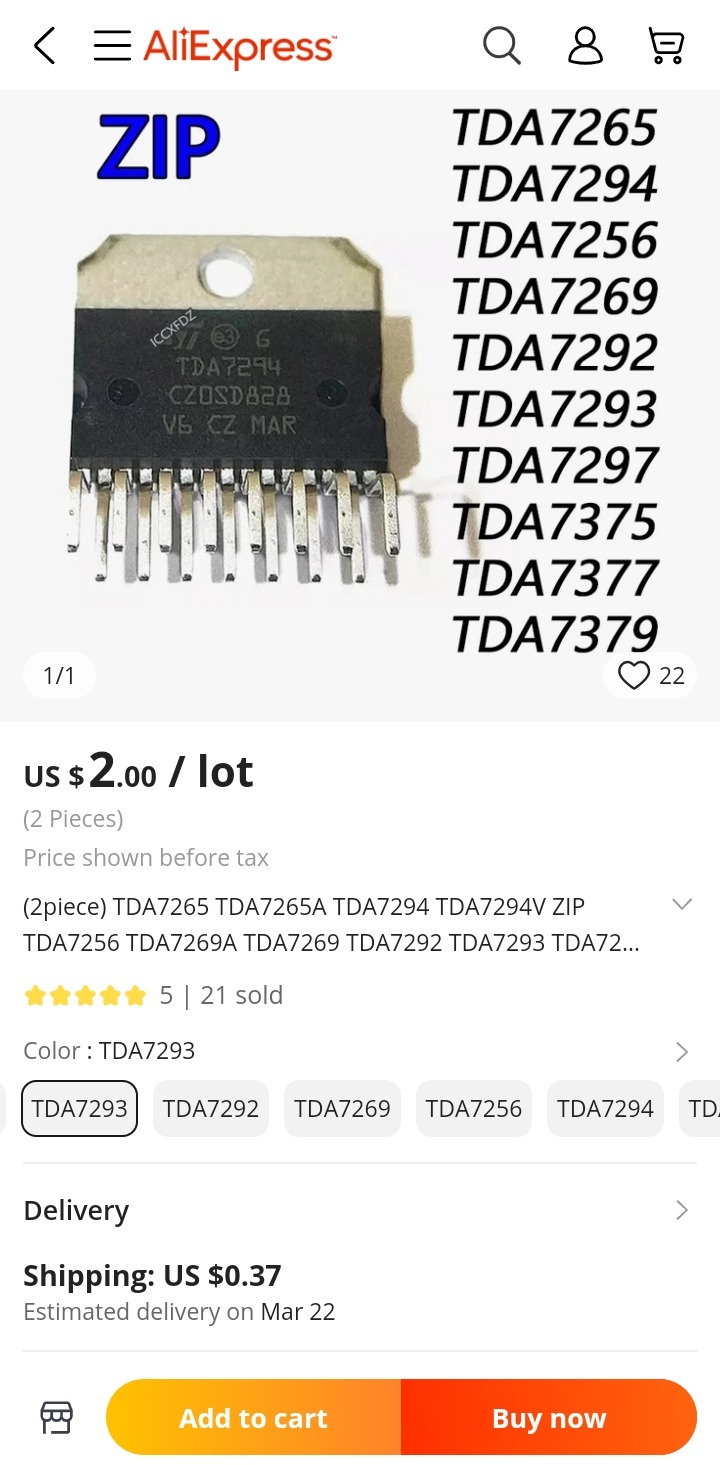This screenshot has width=720, height=1465.
Task: Choose the TDA7269 variant
Action: point(342,1108)
